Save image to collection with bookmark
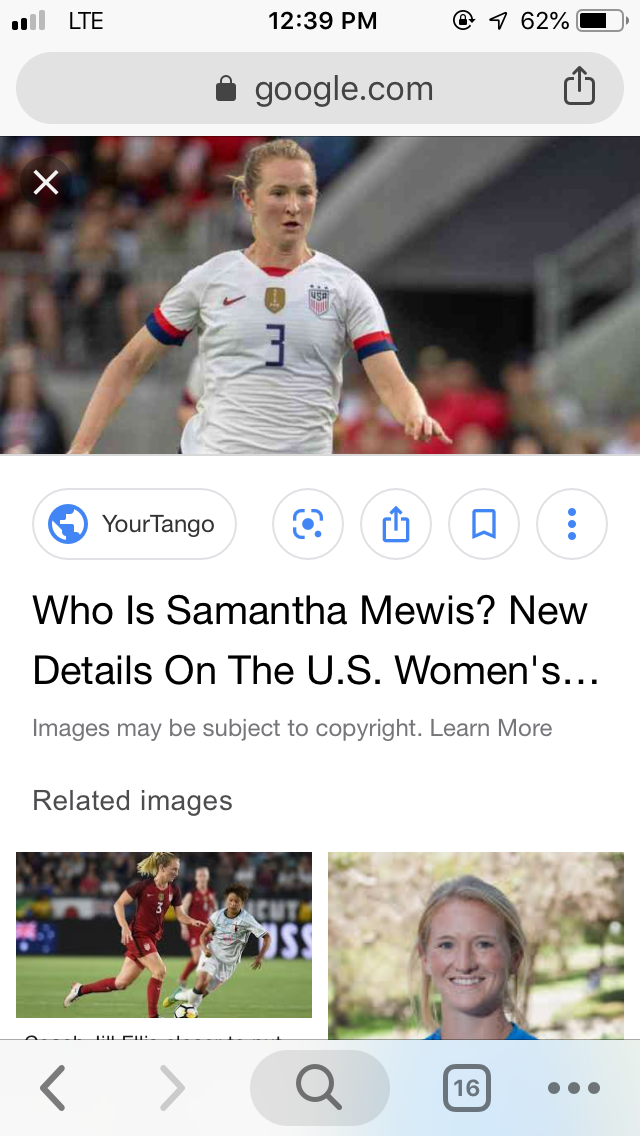Image resolution: width=640 pixels, height=1136 pixels. [484, 523]
